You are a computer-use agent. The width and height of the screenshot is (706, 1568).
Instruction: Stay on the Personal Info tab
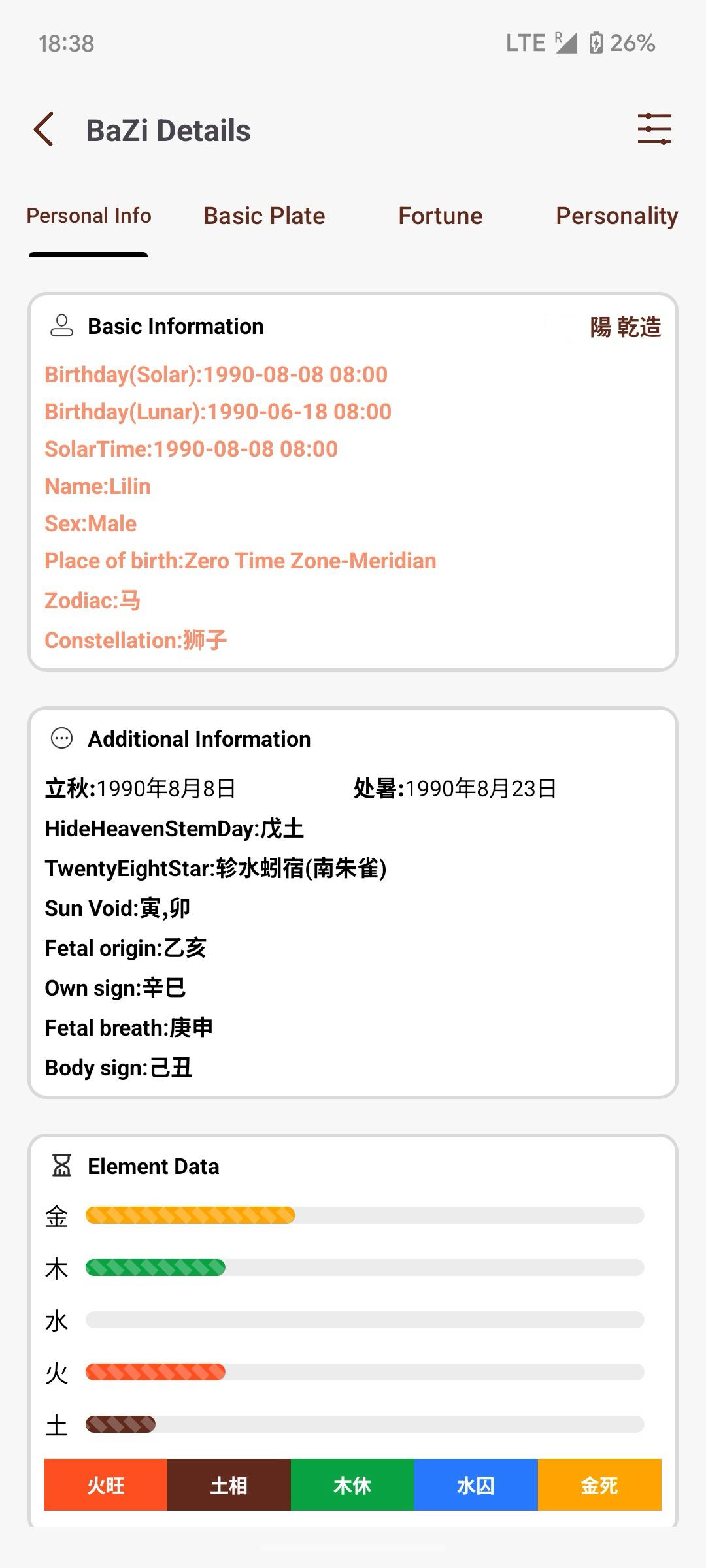88,215
